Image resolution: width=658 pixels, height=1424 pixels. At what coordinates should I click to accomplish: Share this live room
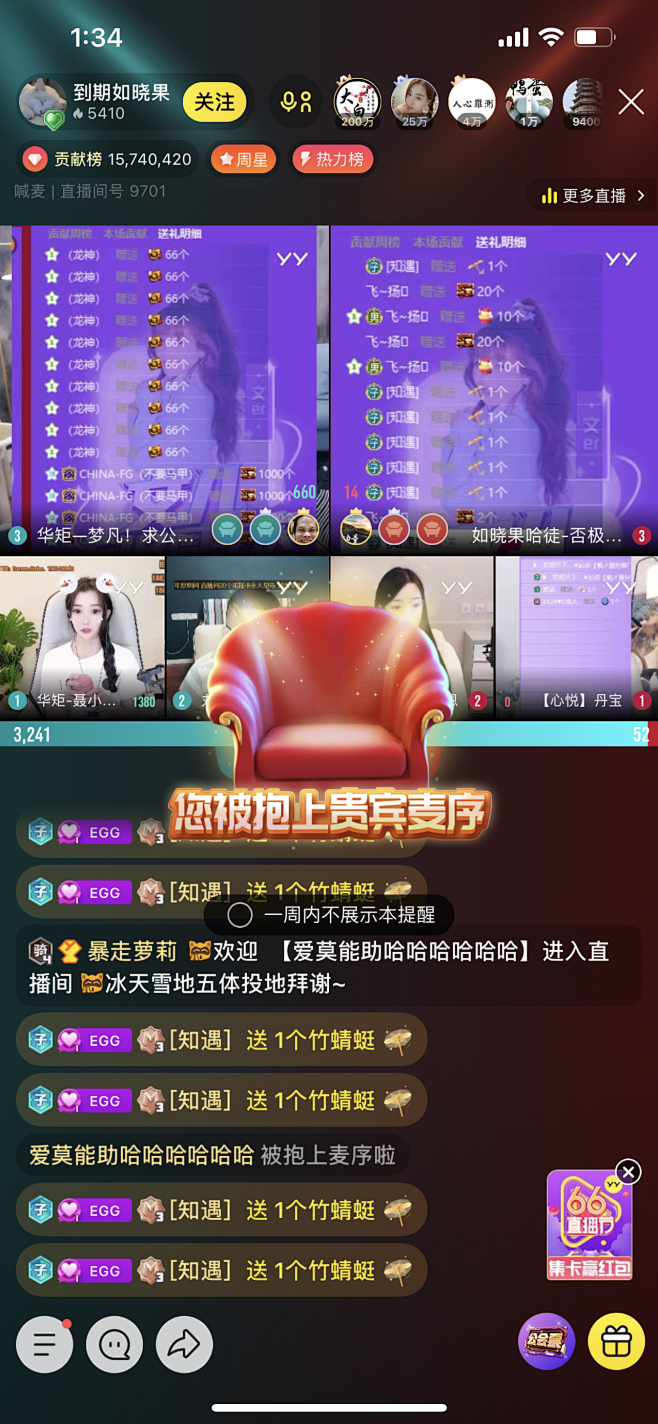[x=184, y=1344]
